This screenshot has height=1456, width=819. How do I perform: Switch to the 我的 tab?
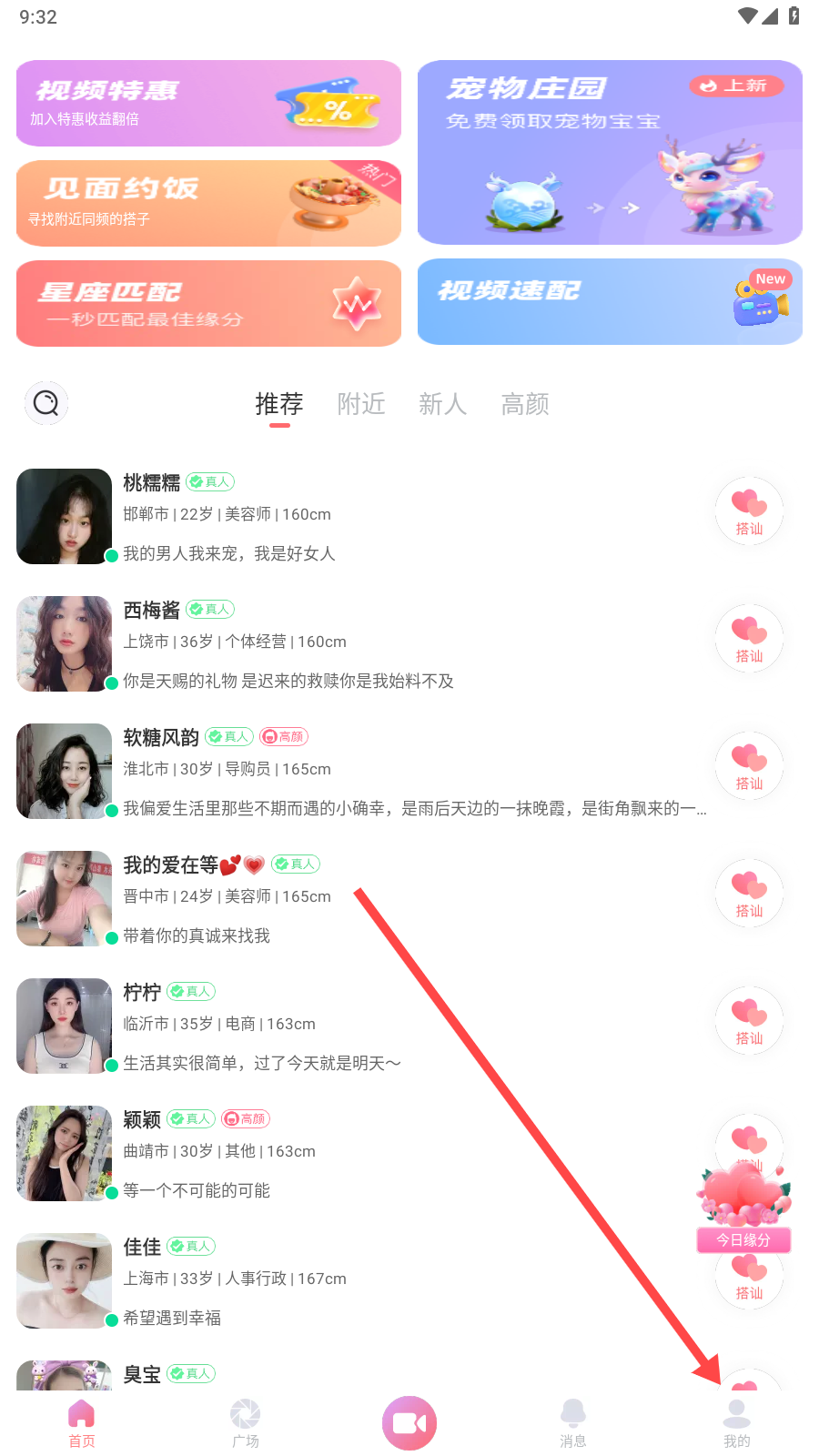pyautogui.click(x=737, y=1423)
